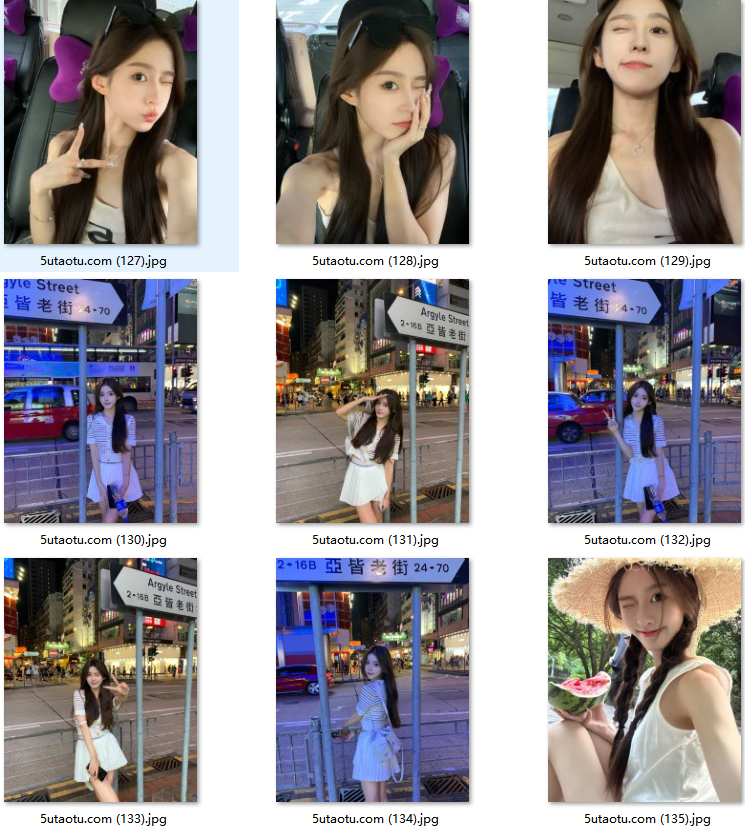Select the image 5utaotu.com (128).jpg
Viewport: 745px width, 826px height.
click(373, 122)
